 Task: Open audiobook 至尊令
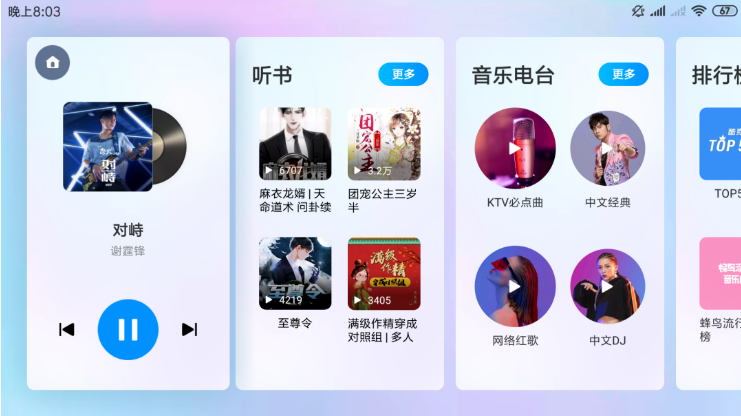point(295,273)
